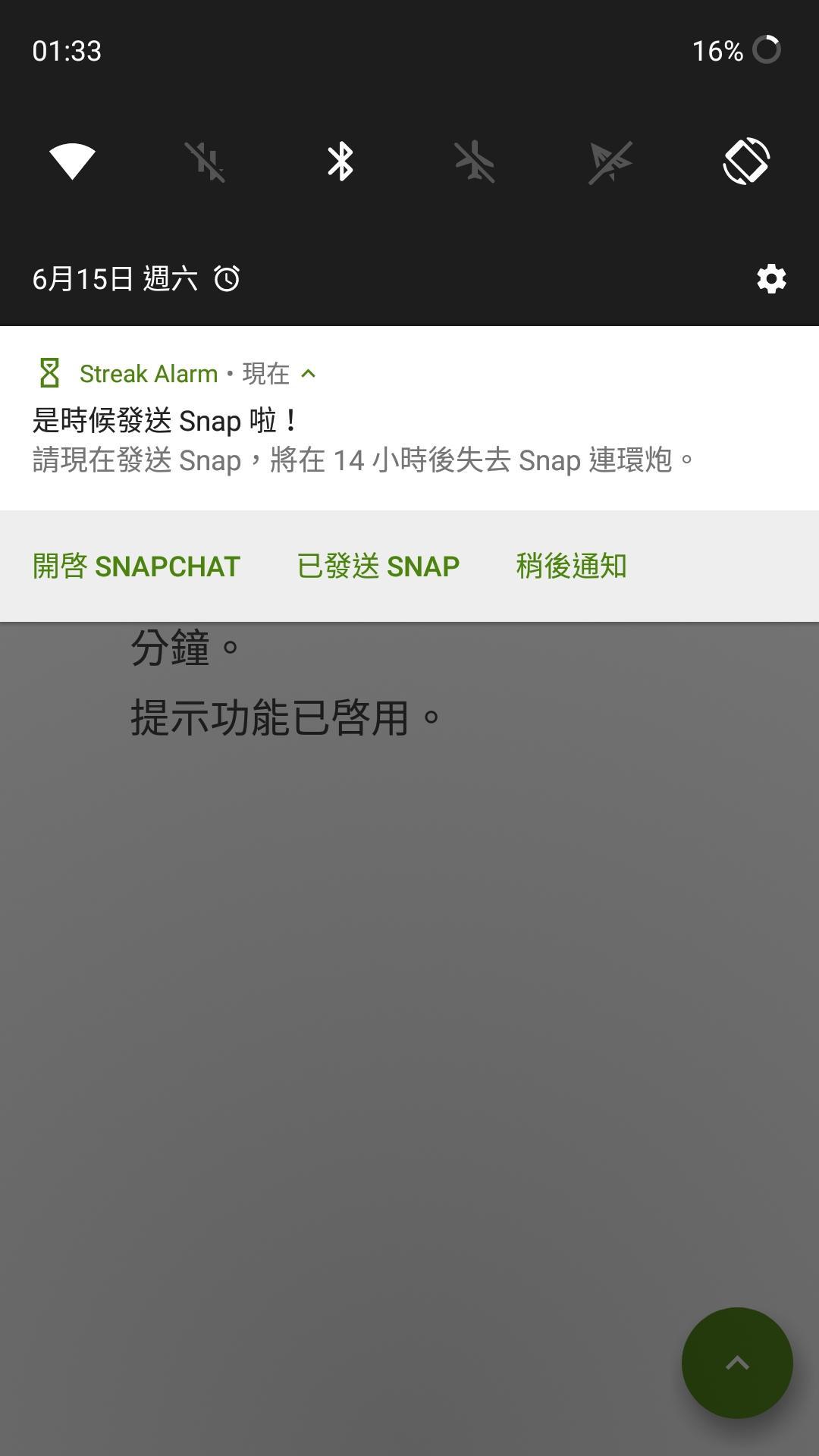Toggle the Wi-Fi quick setting

coord(72,162)
